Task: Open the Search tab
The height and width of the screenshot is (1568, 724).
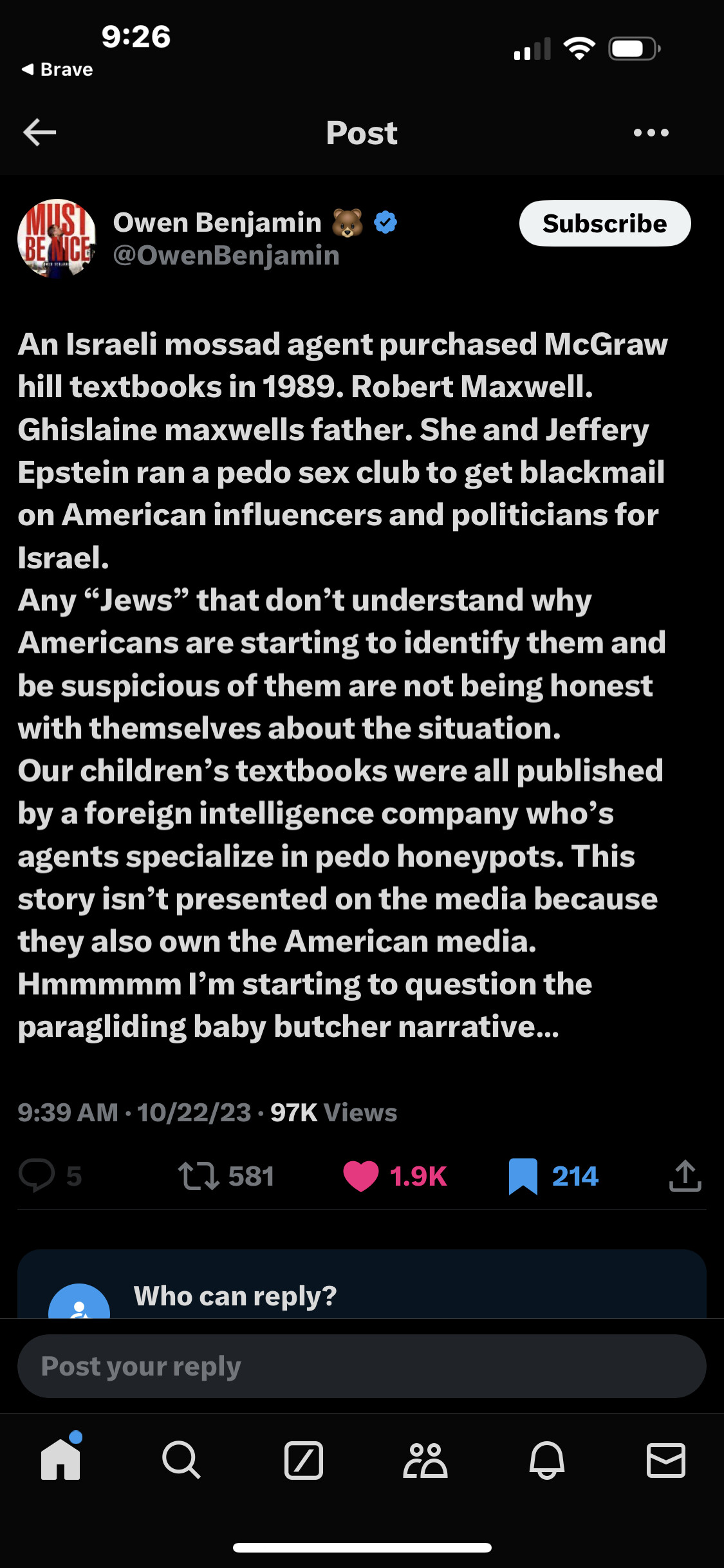Action: point(181,1459)
